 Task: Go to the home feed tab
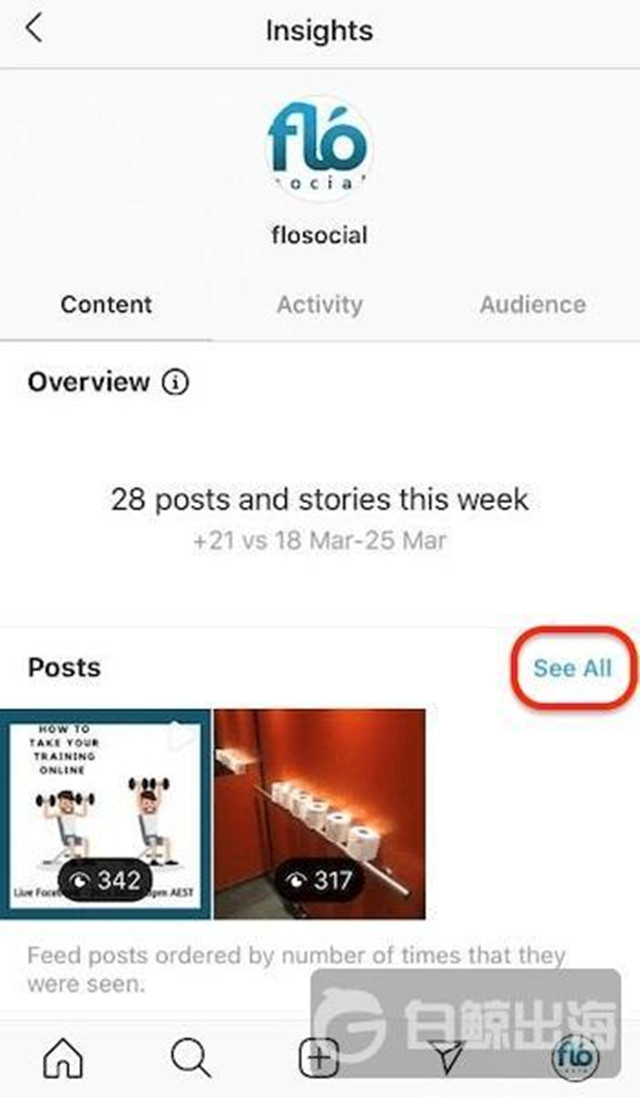[63, 1057]
